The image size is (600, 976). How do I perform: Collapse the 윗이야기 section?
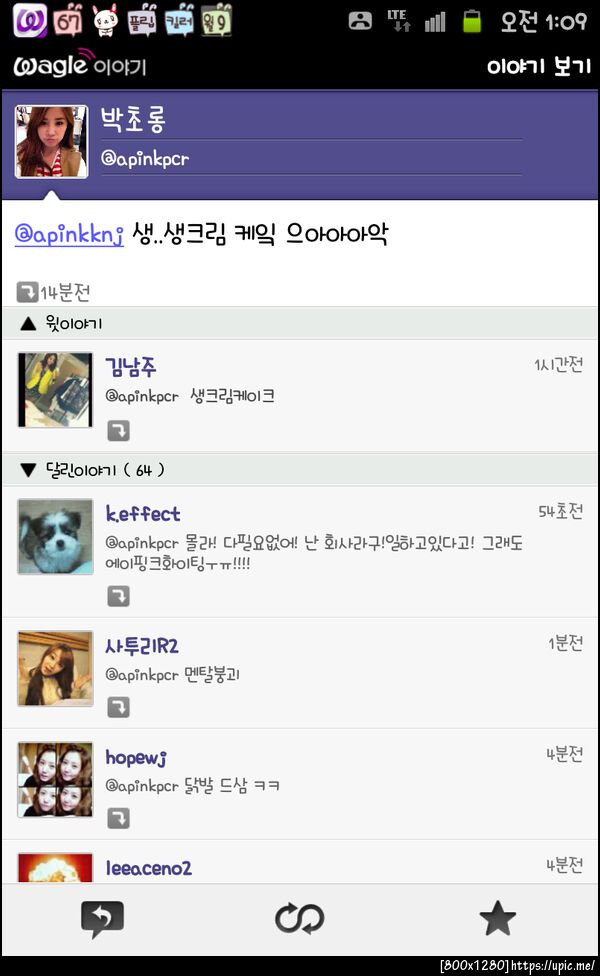point(61,324)
